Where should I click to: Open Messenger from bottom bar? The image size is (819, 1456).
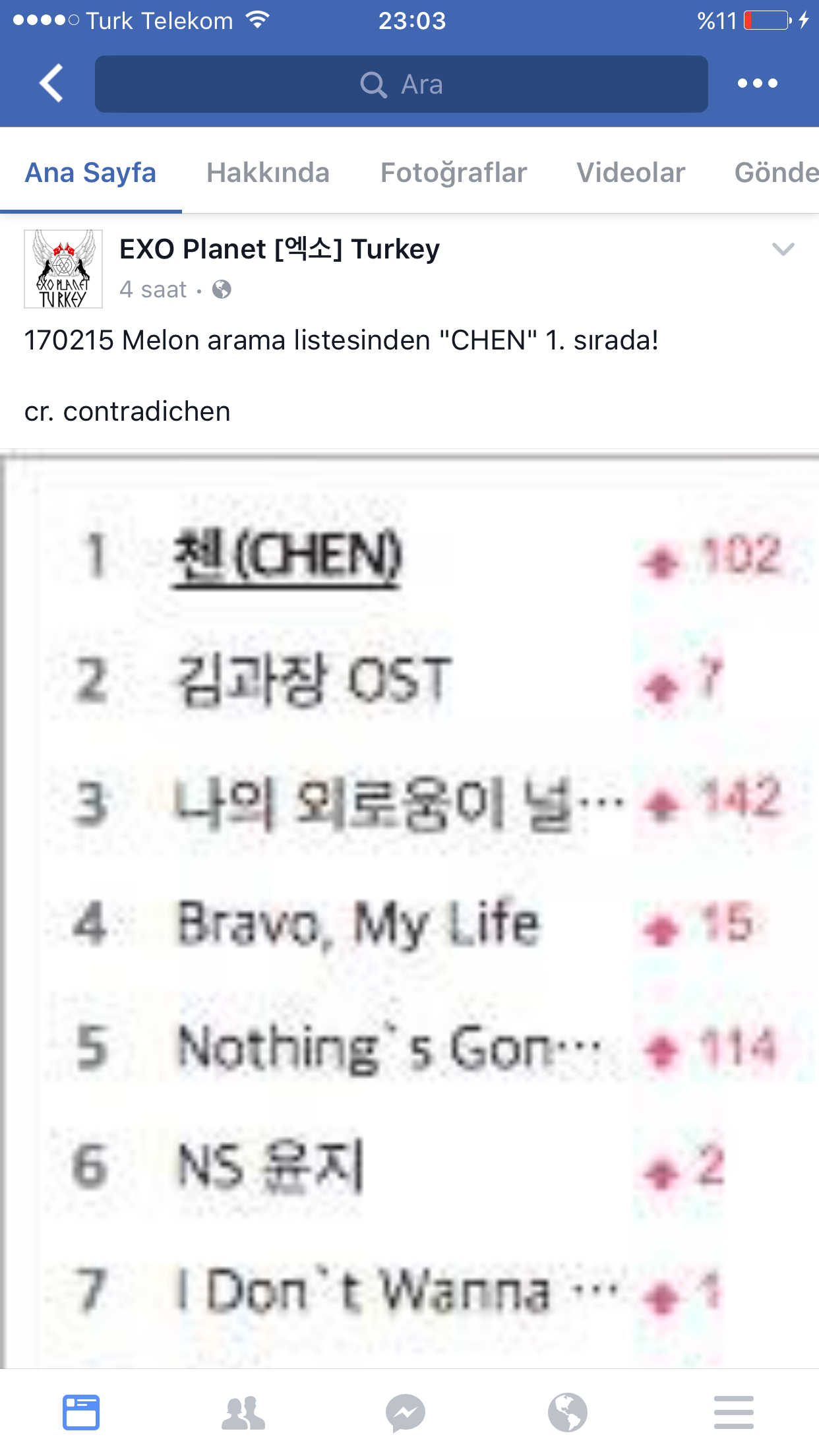pyautogui.click(x=406, y=1412)
